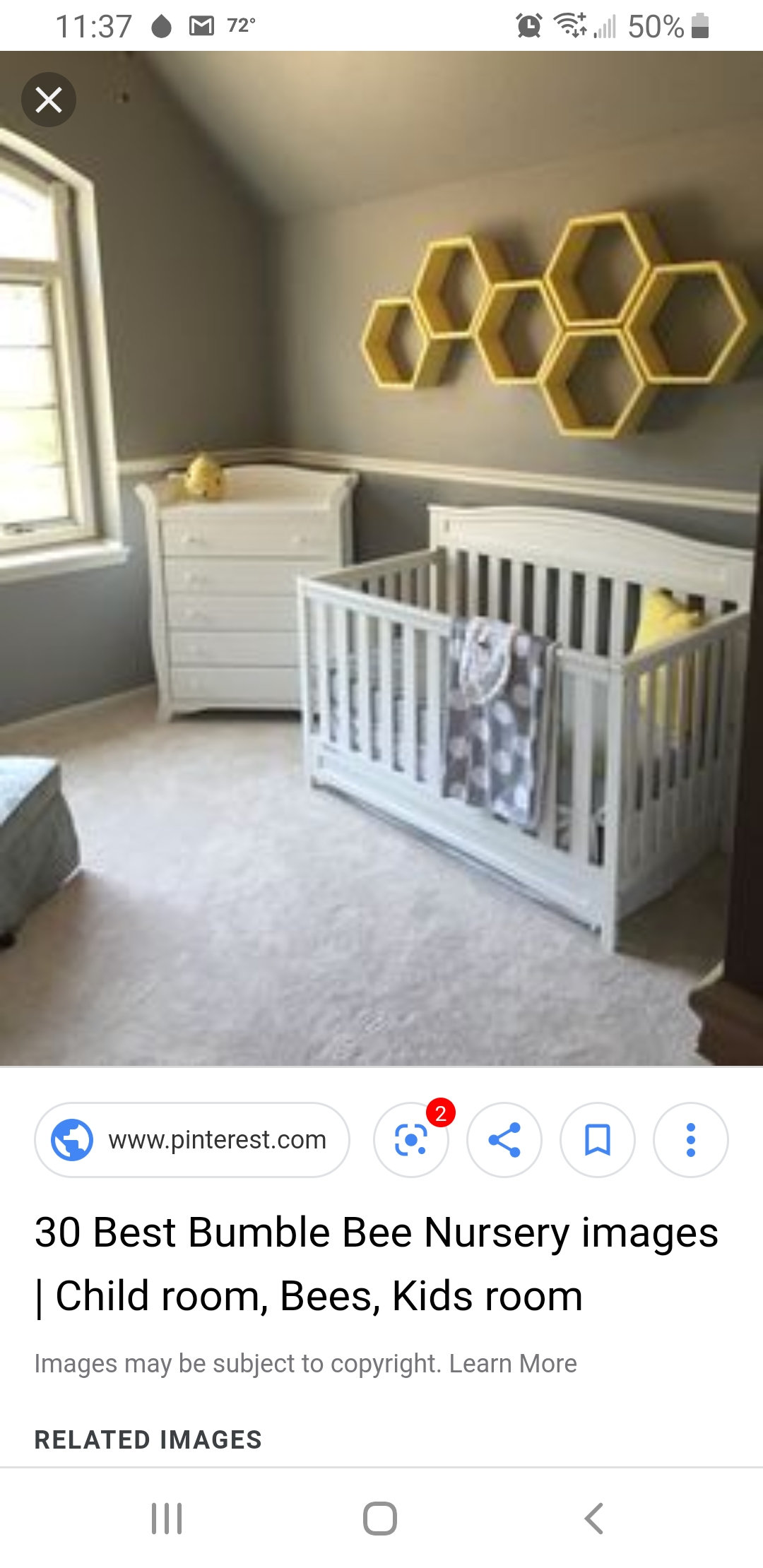Screen dimensions: 763x1568
Task: Open the full nursery image
Action: pos(381,558)
